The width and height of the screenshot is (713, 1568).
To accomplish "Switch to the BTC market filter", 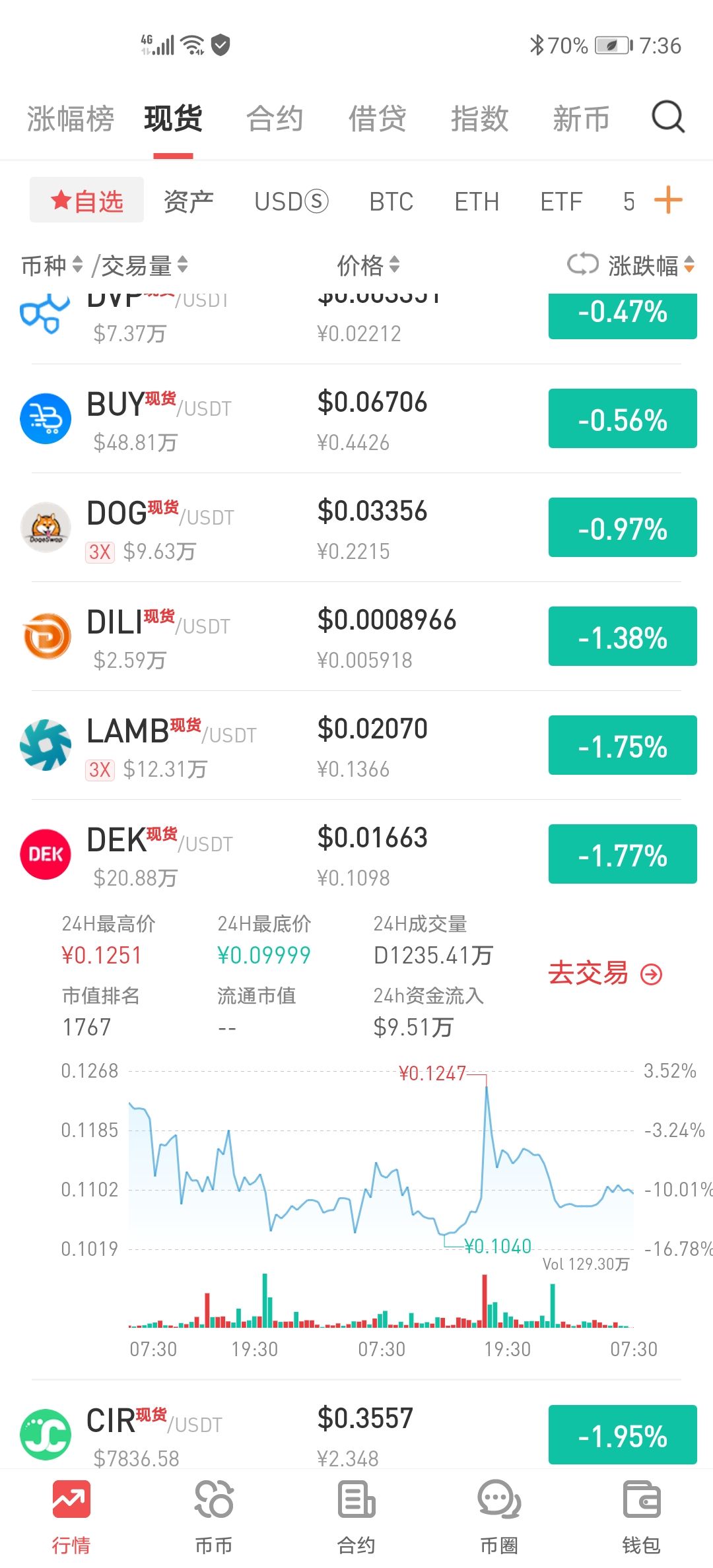I will [391, 201].
